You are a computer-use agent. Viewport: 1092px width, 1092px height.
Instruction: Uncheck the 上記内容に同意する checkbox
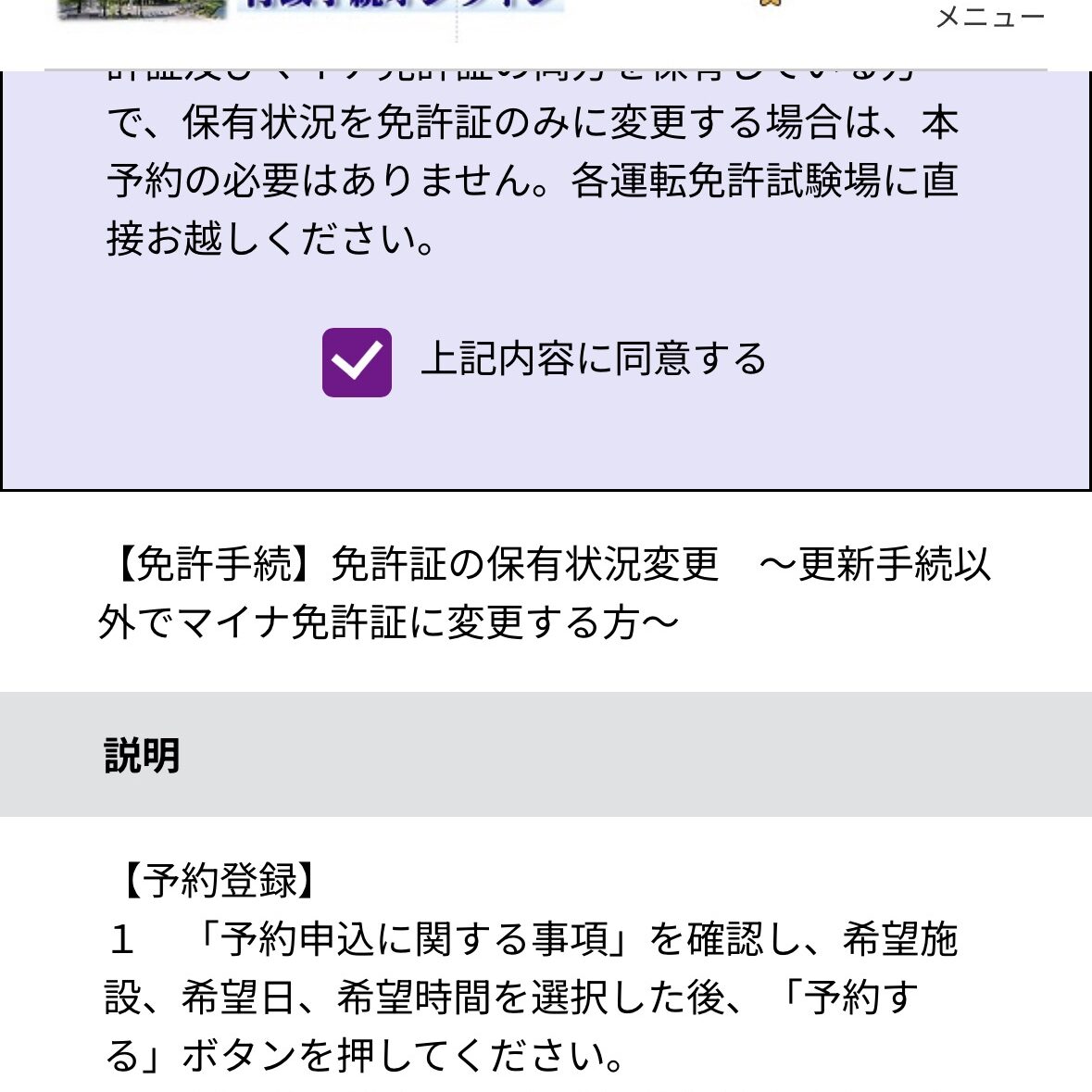point(357,362)
